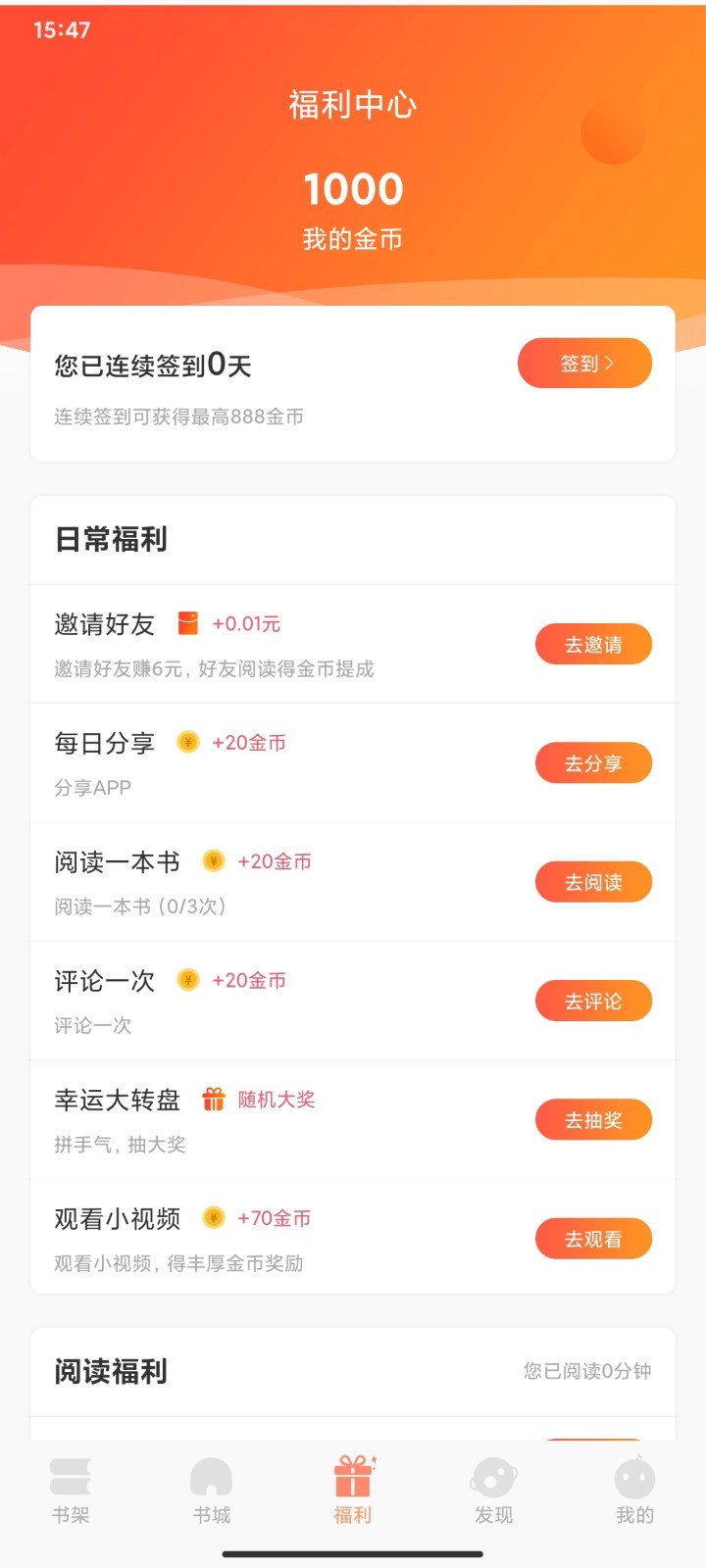Click the coin icon next to 评论一次

(x=187, y=980)
